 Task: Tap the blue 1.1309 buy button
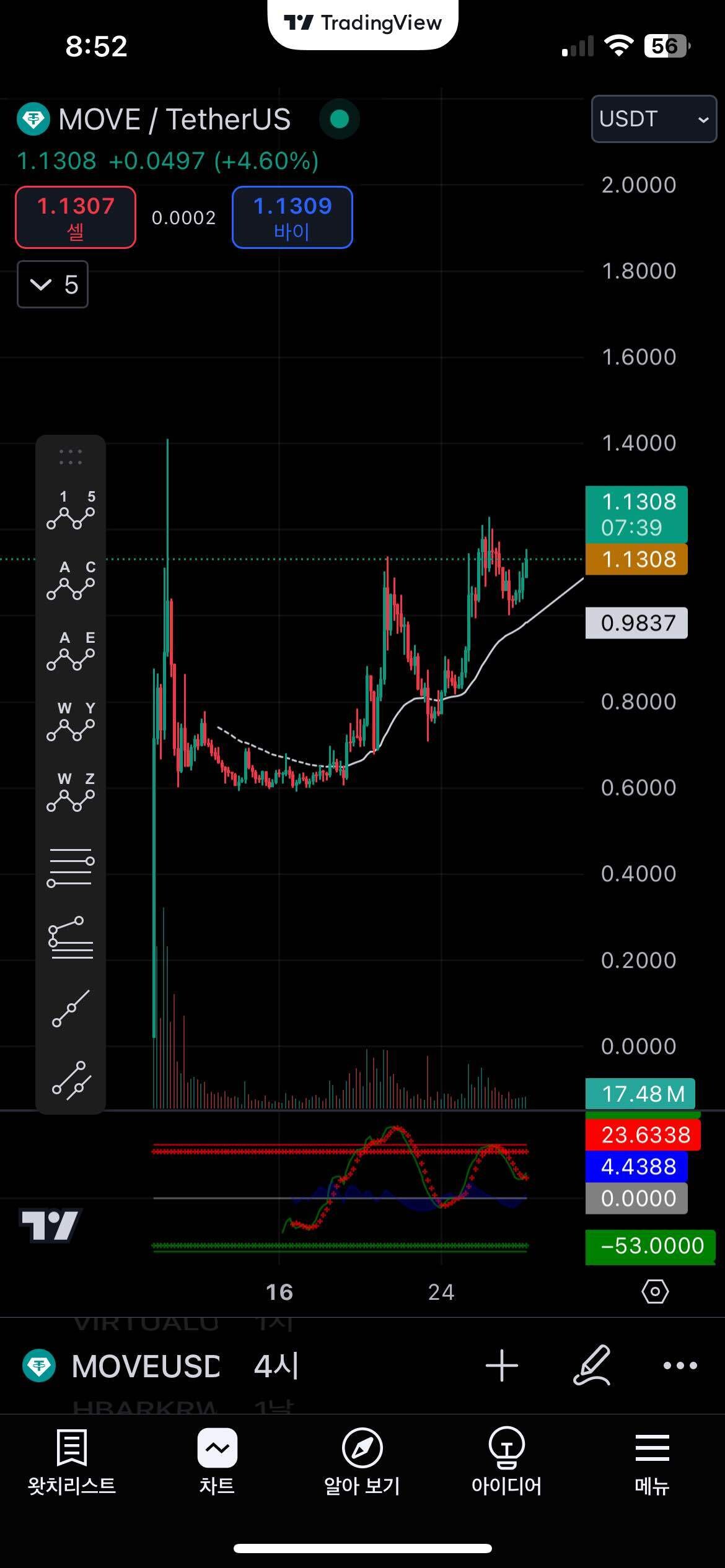point(292,217)
